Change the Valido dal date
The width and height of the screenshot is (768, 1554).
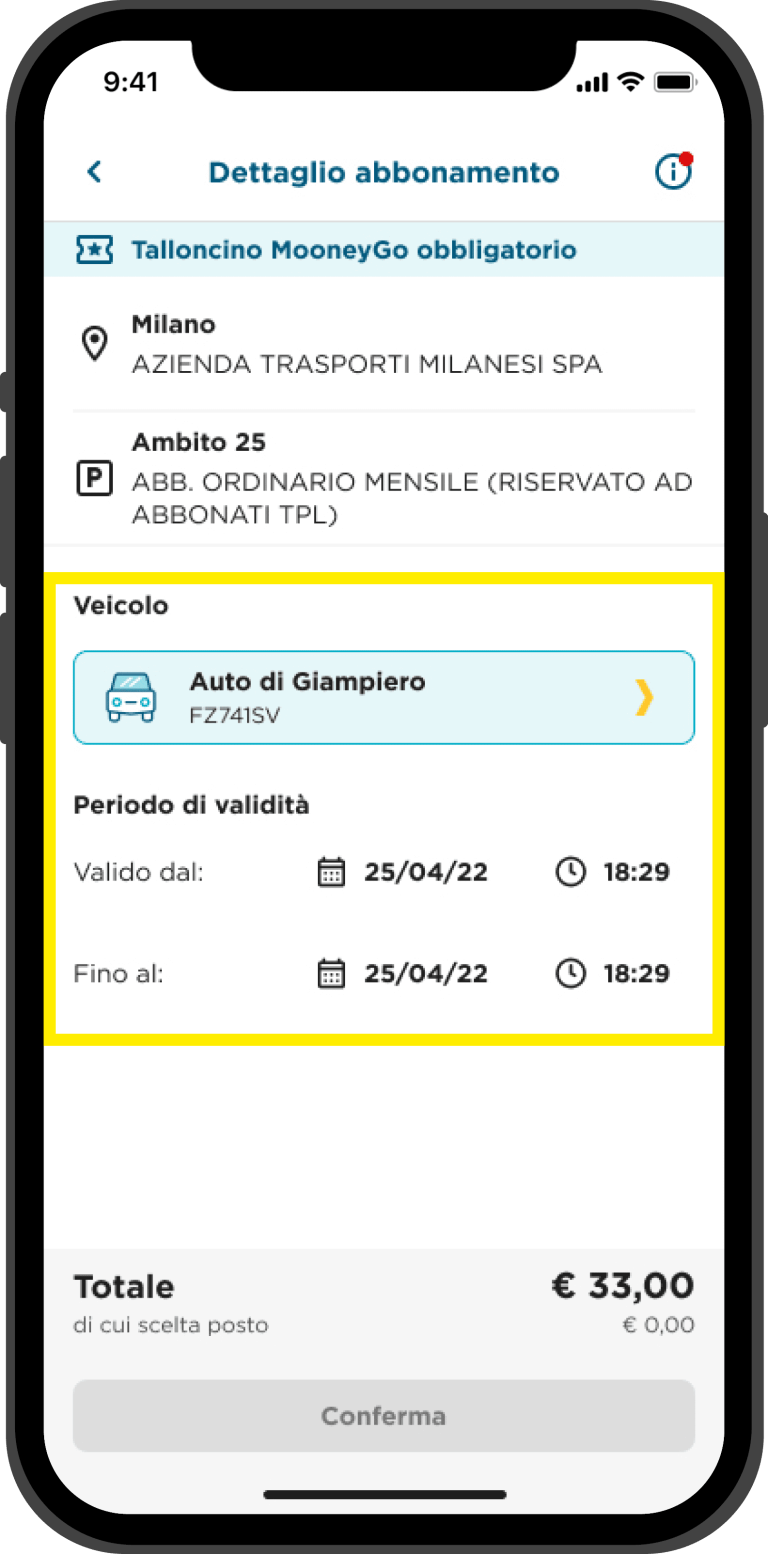(402, 872)
